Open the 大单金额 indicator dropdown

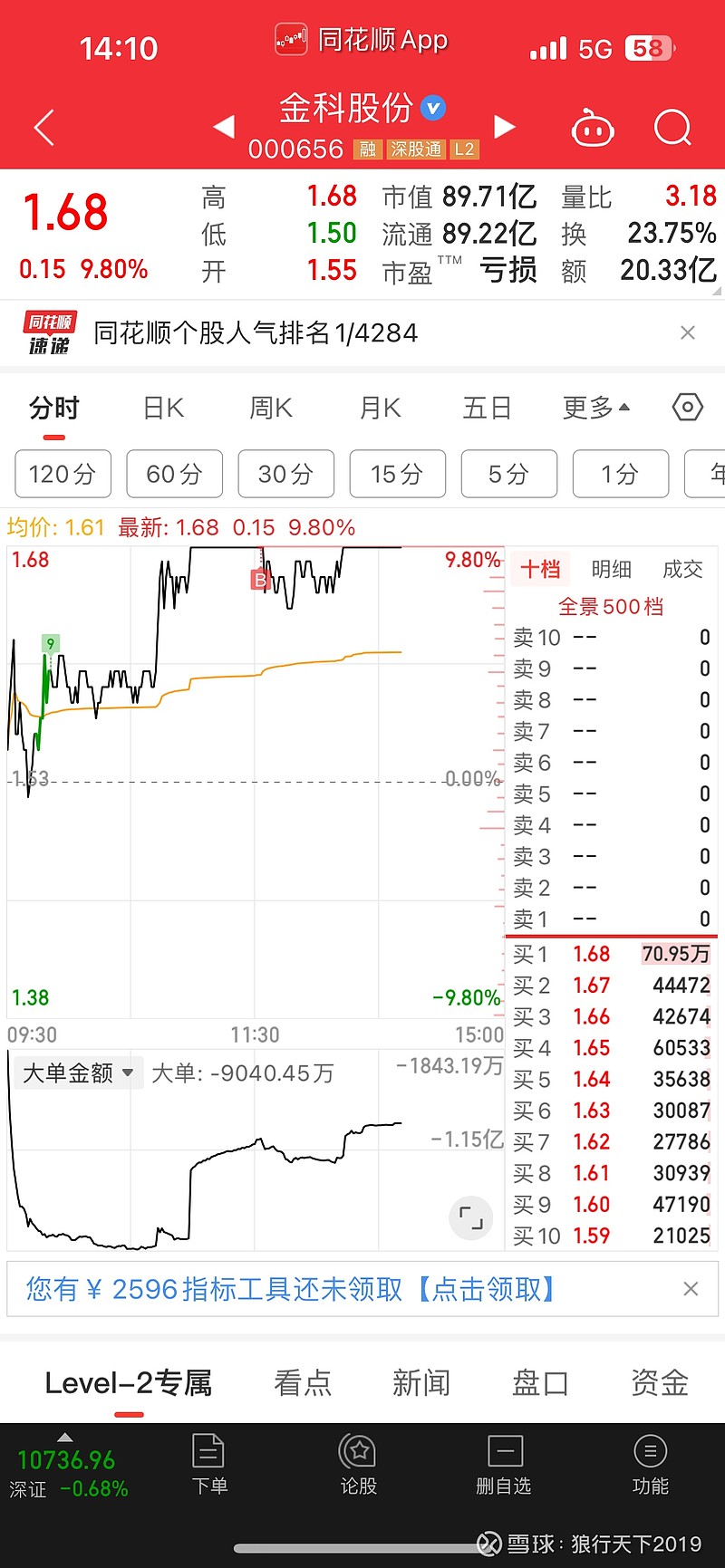pyautogui.click(x=78, y=1073)
